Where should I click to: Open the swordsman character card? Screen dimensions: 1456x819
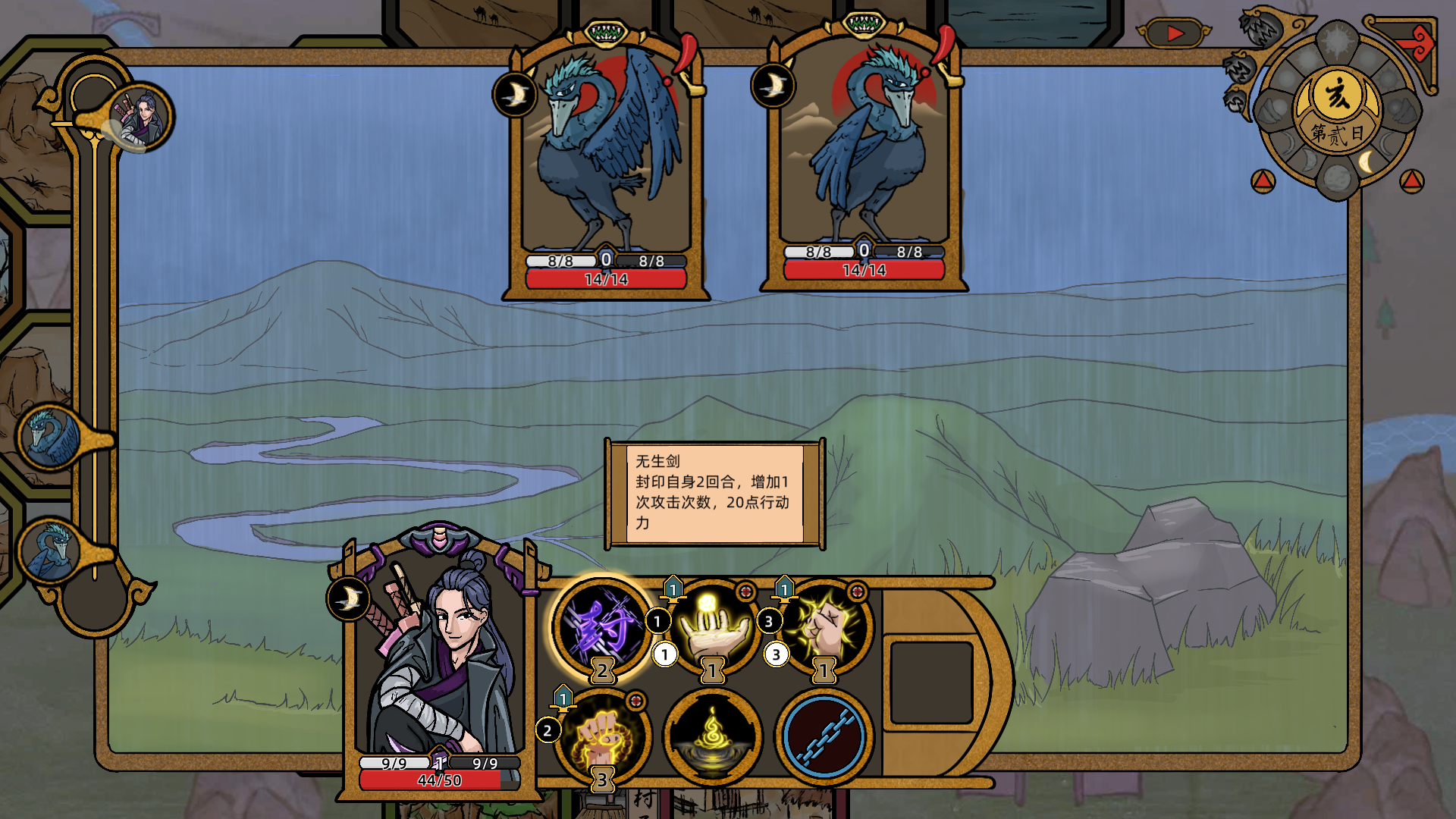[439, 660]
